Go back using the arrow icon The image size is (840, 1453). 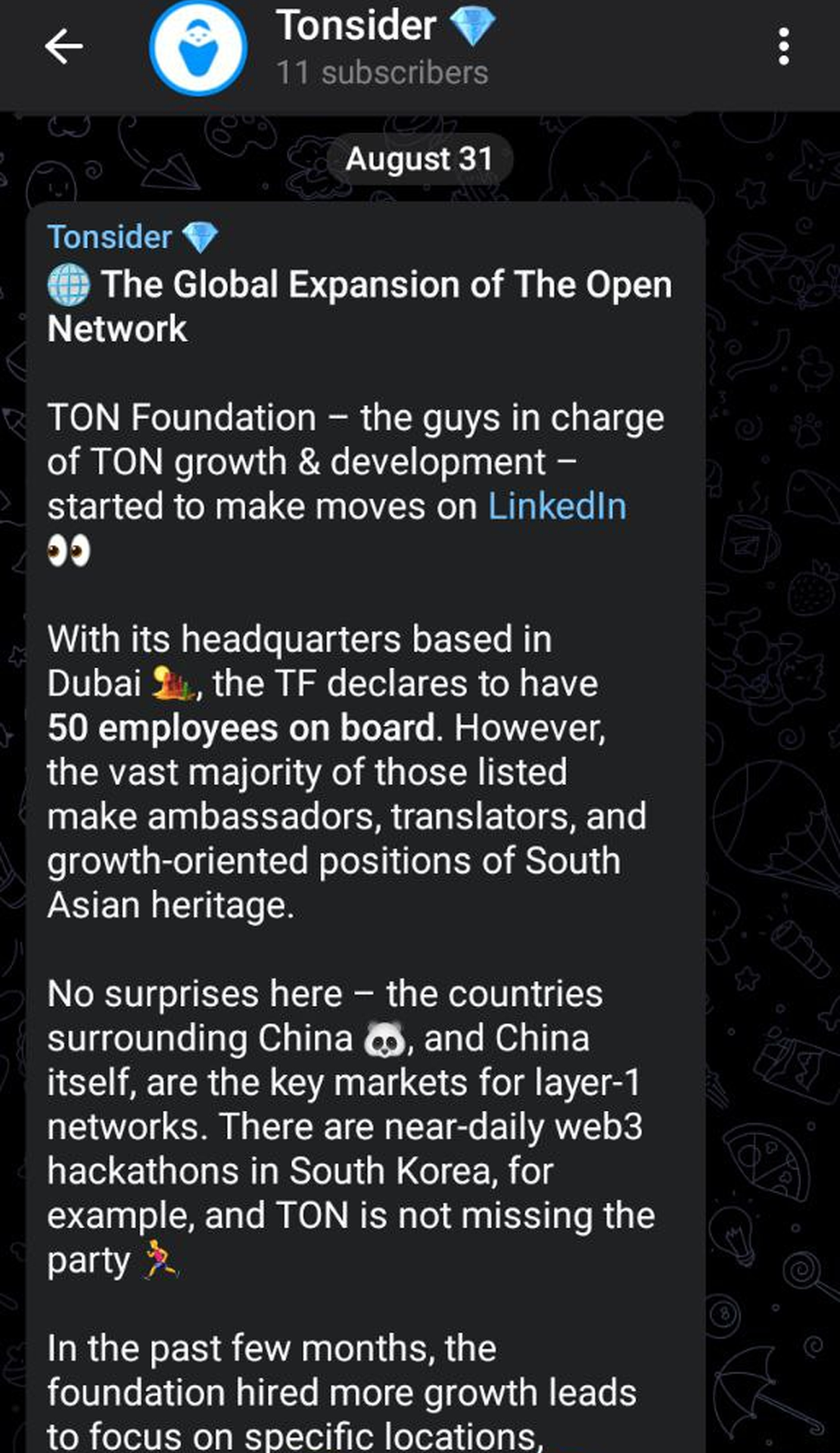64,47
